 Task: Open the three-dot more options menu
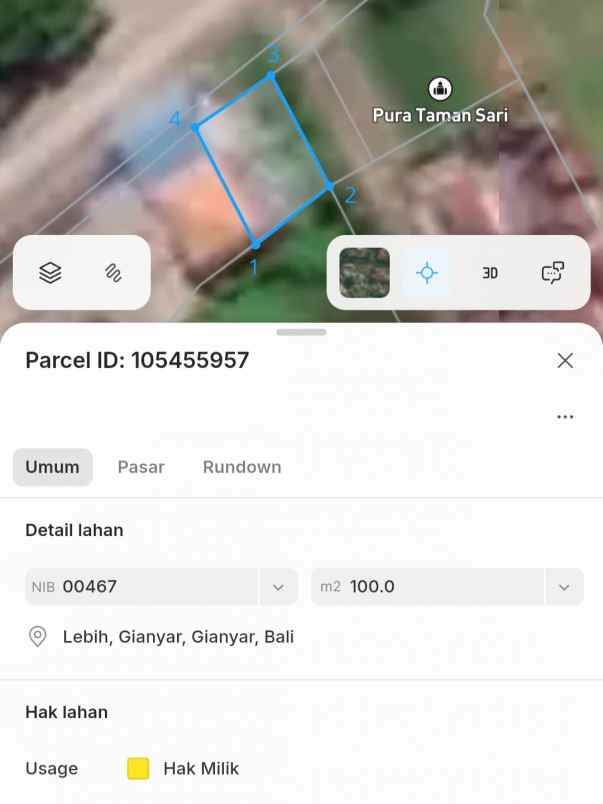click(565, 417)
